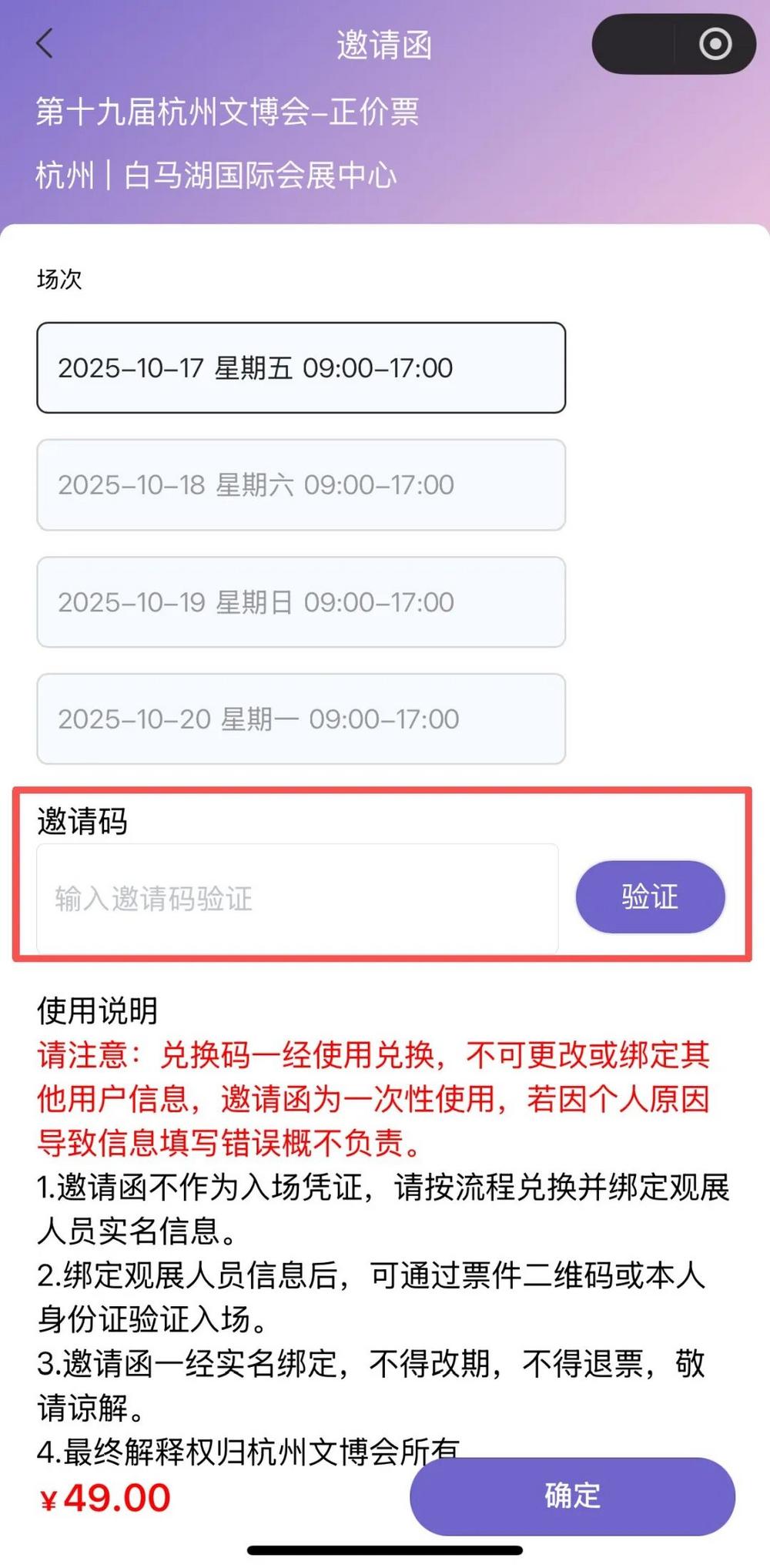This screenshot has height=1568, width=770.
Task: Focus the 输入邀请码验证 input field
Action: coord(297,899)
